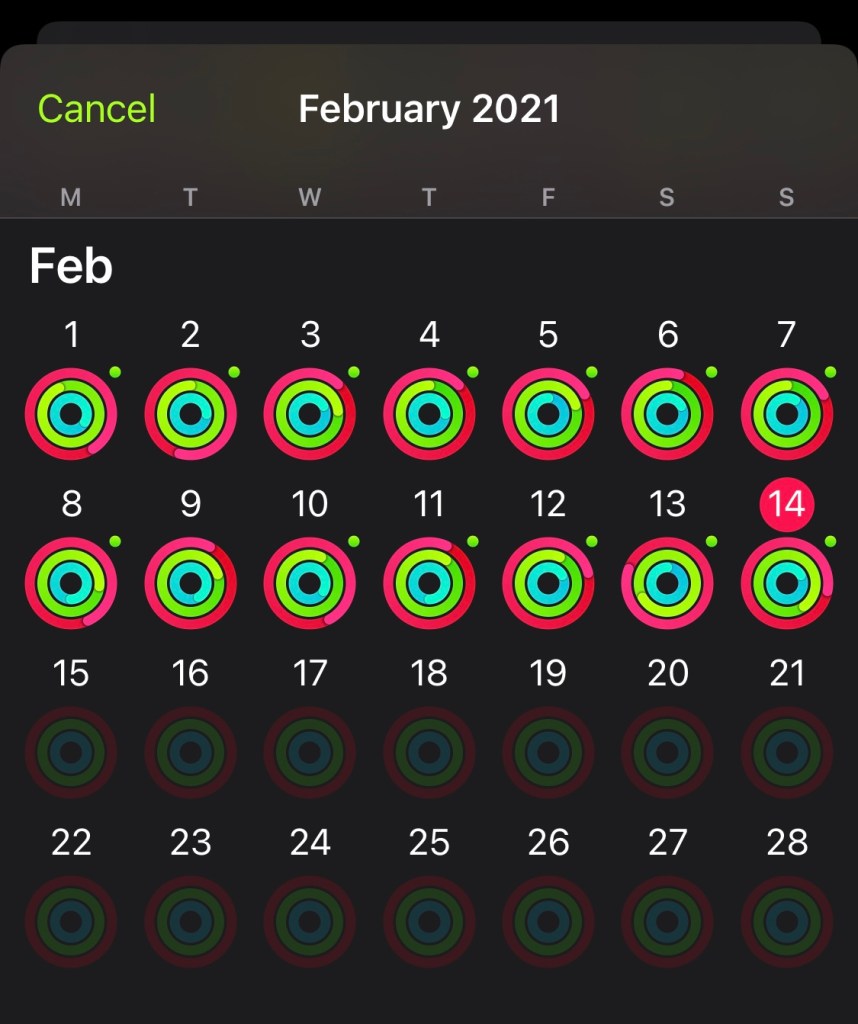View February 13 activity summary

[x=667, y=582]
